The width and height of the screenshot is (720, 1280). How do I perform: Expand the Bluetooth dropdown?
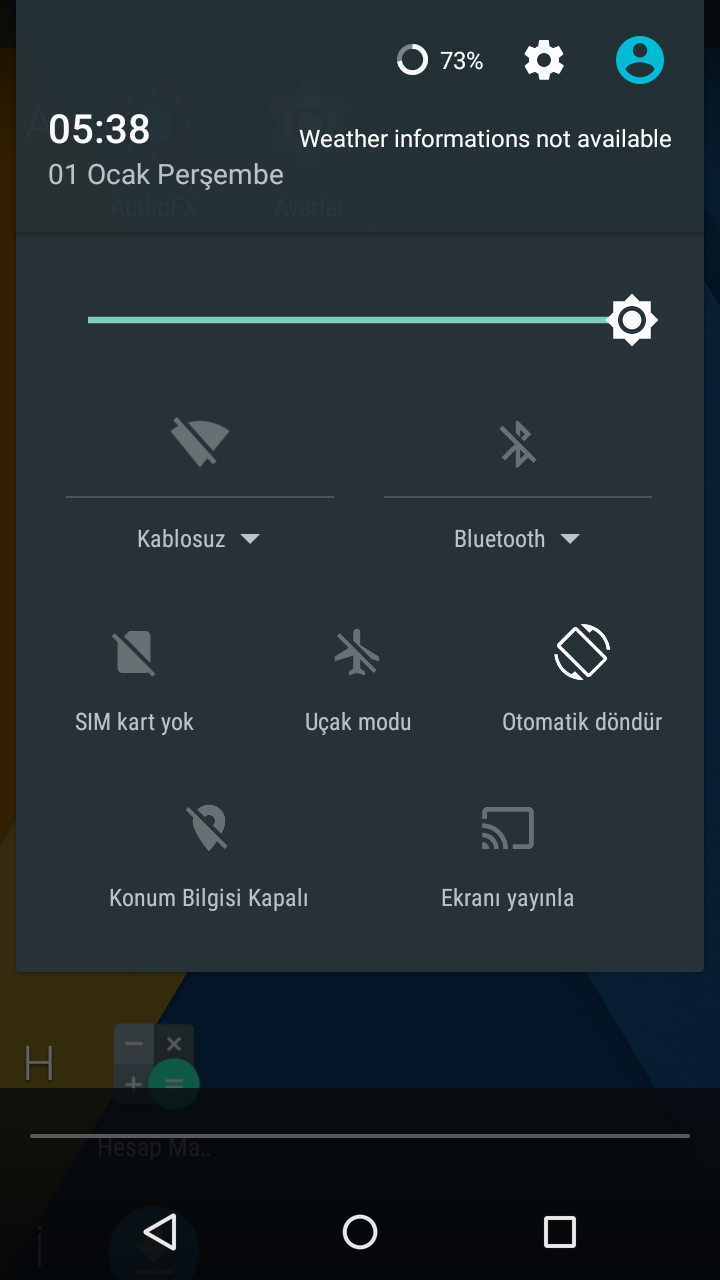517,539
